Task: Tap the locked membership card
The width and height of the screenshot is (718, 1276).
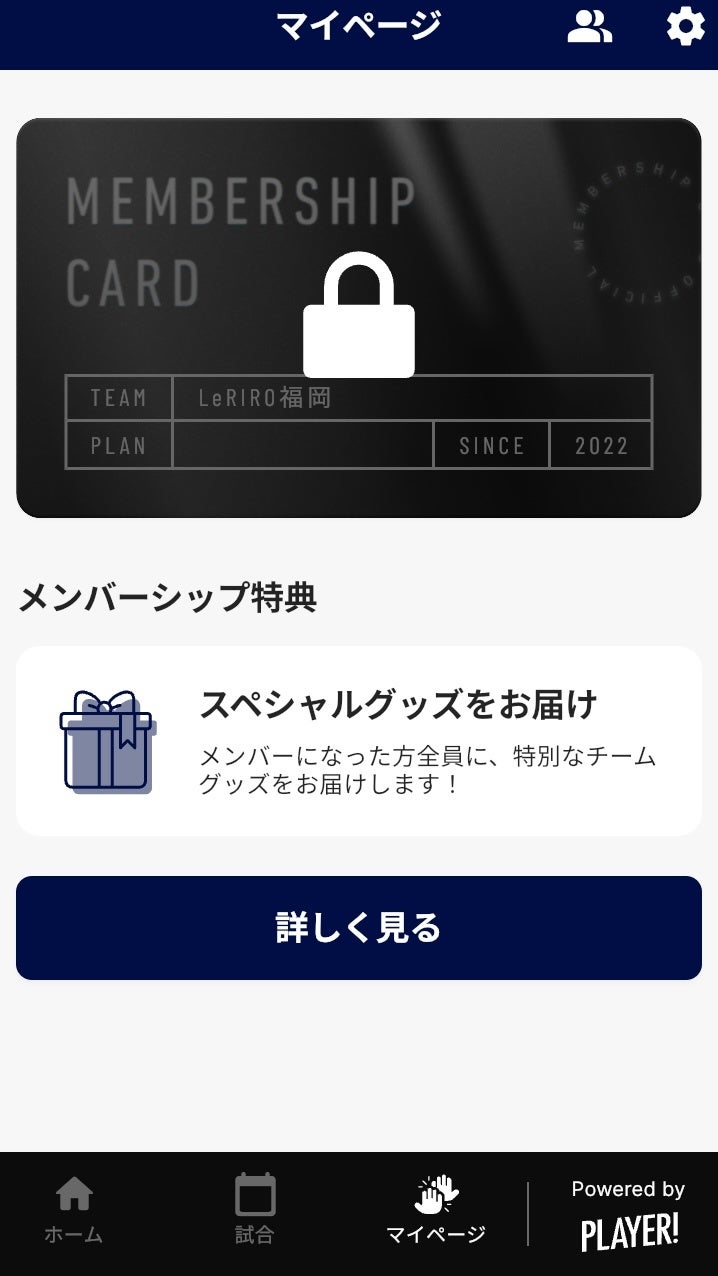Action: click(x=358, y=318)
